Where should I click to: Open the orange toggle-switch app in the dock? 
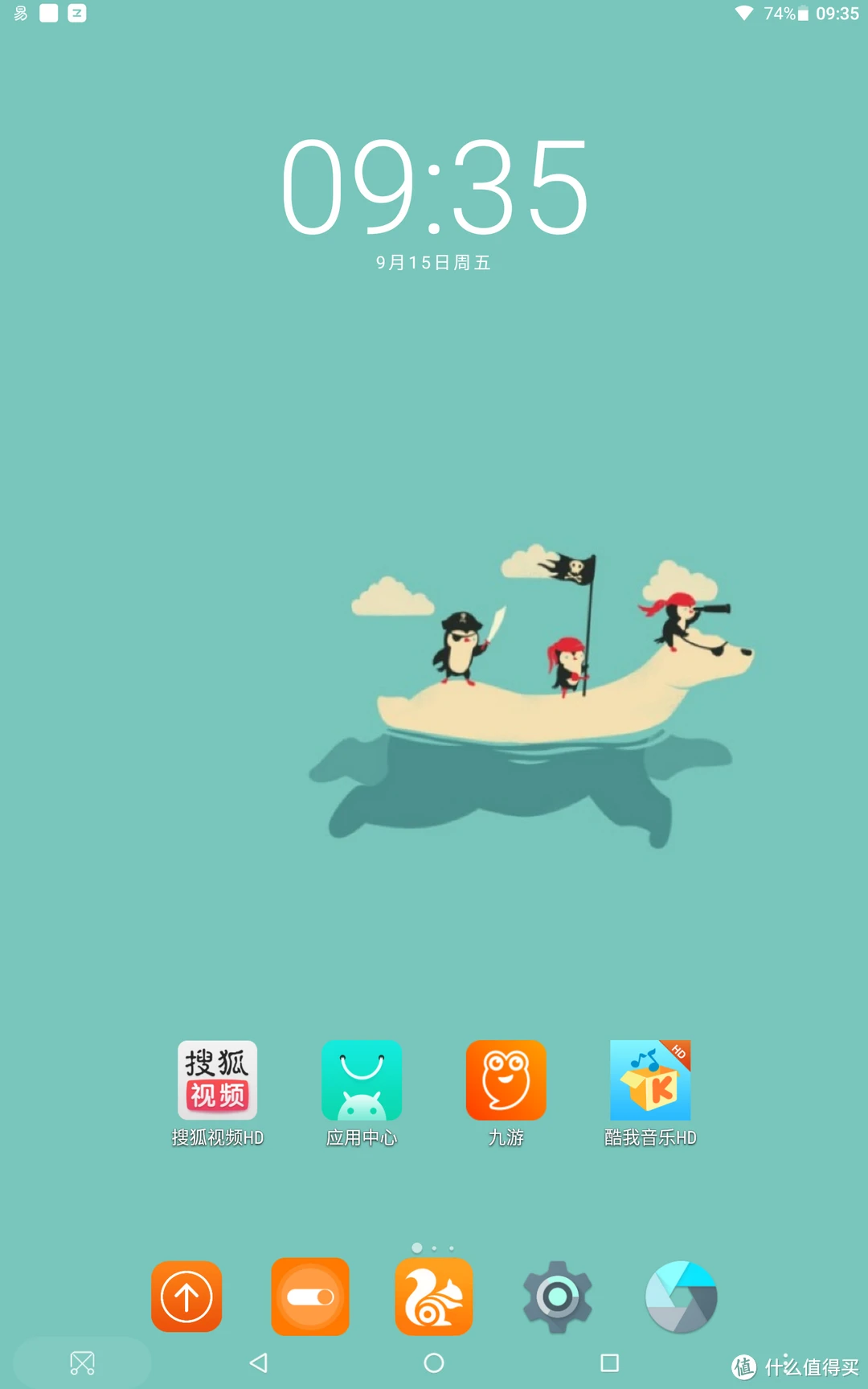click(310, 1297)
